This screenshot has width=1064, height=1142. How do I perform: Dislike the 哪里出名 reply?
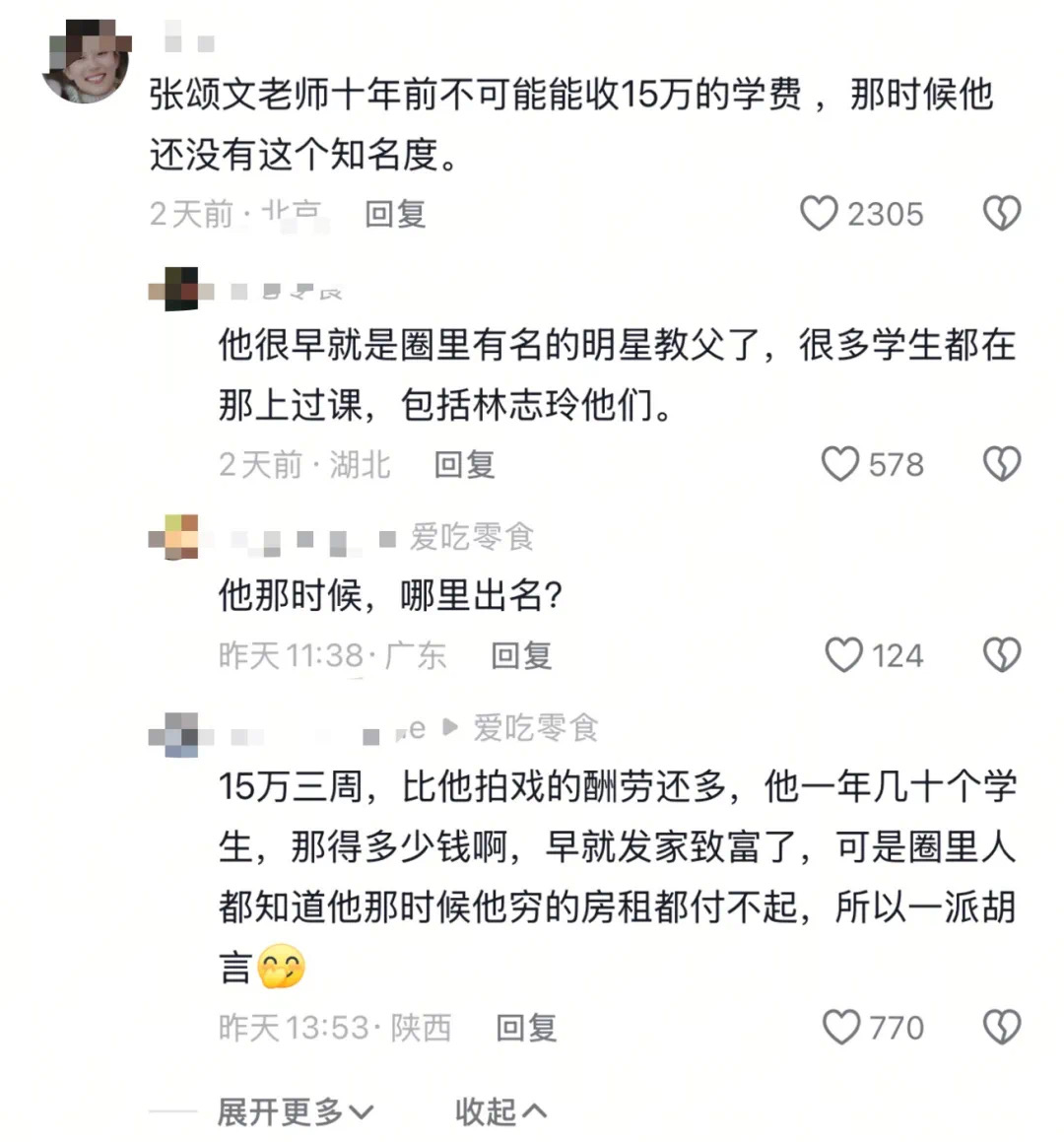click(x=1002, y=655)
